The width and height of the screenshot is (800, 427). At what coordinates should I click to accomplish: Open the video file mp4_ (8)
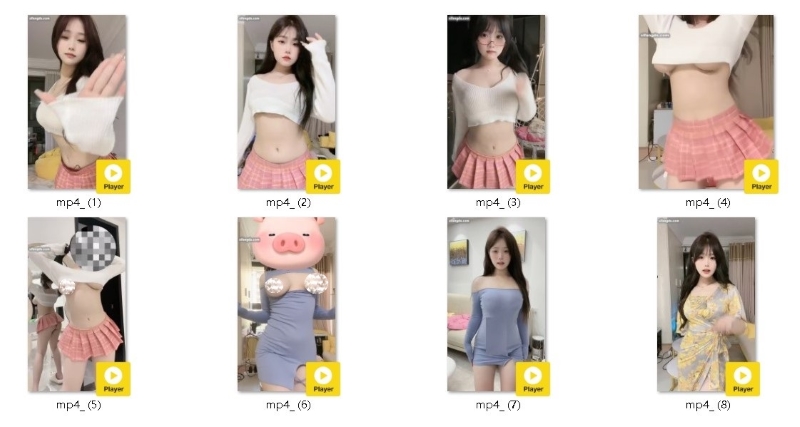[707, 303]
